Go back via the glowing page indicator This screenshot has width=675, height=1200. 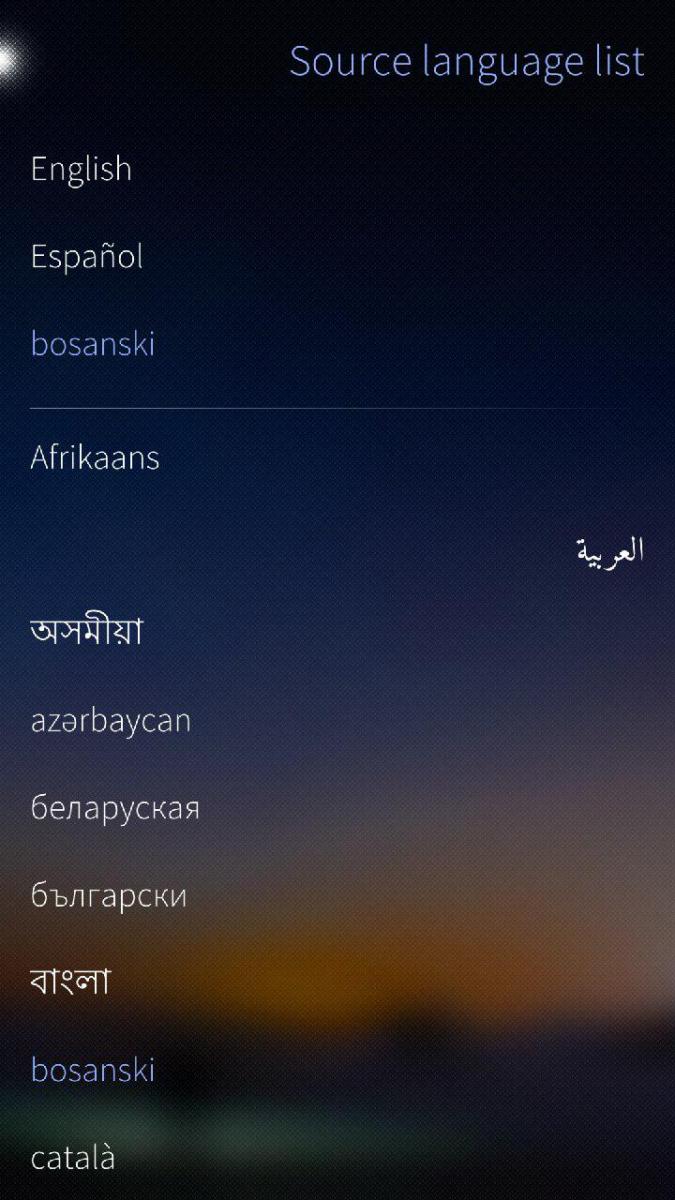pyautogui.click(x=8, y=60)
